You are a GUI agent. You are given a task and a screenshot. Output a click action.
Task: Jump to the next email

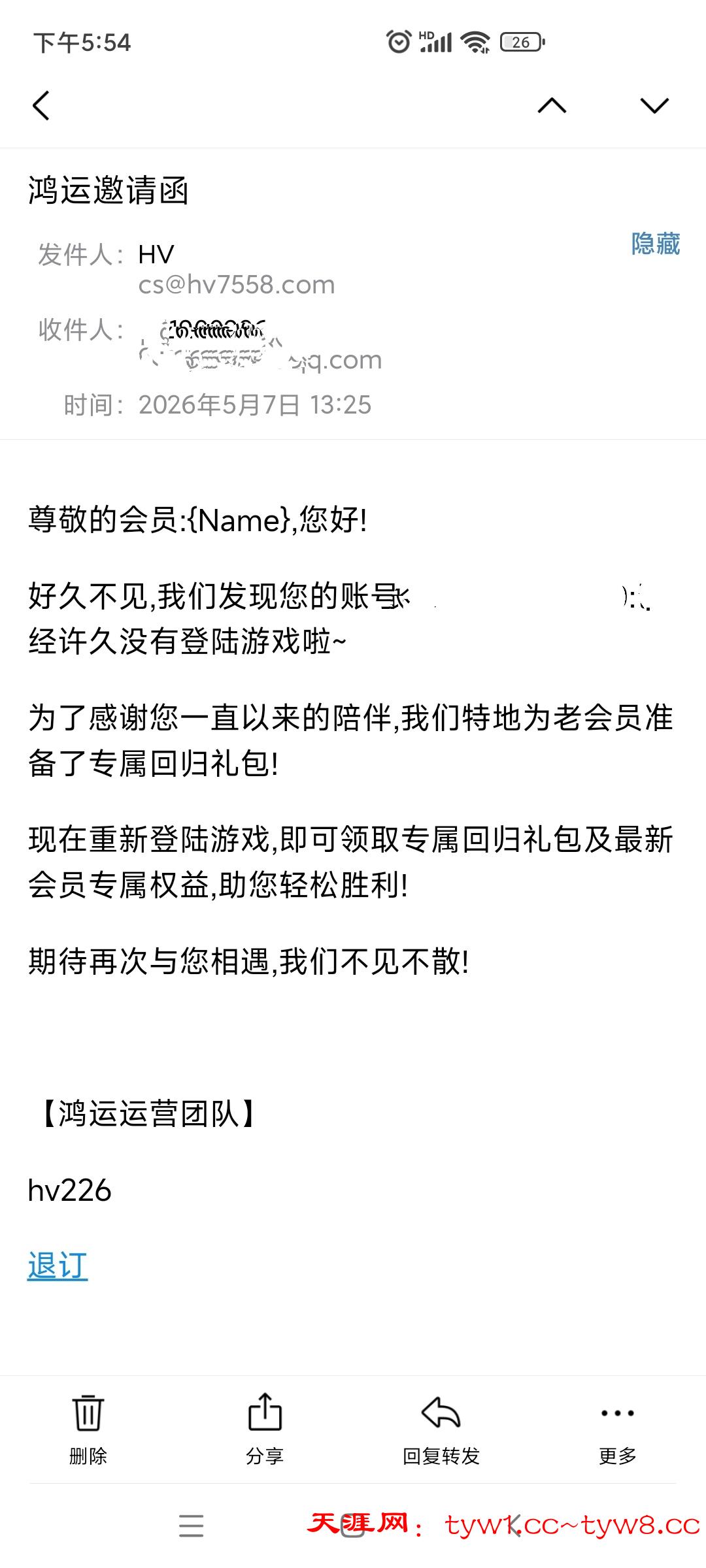pyautogui.click(x=654, y=105)
